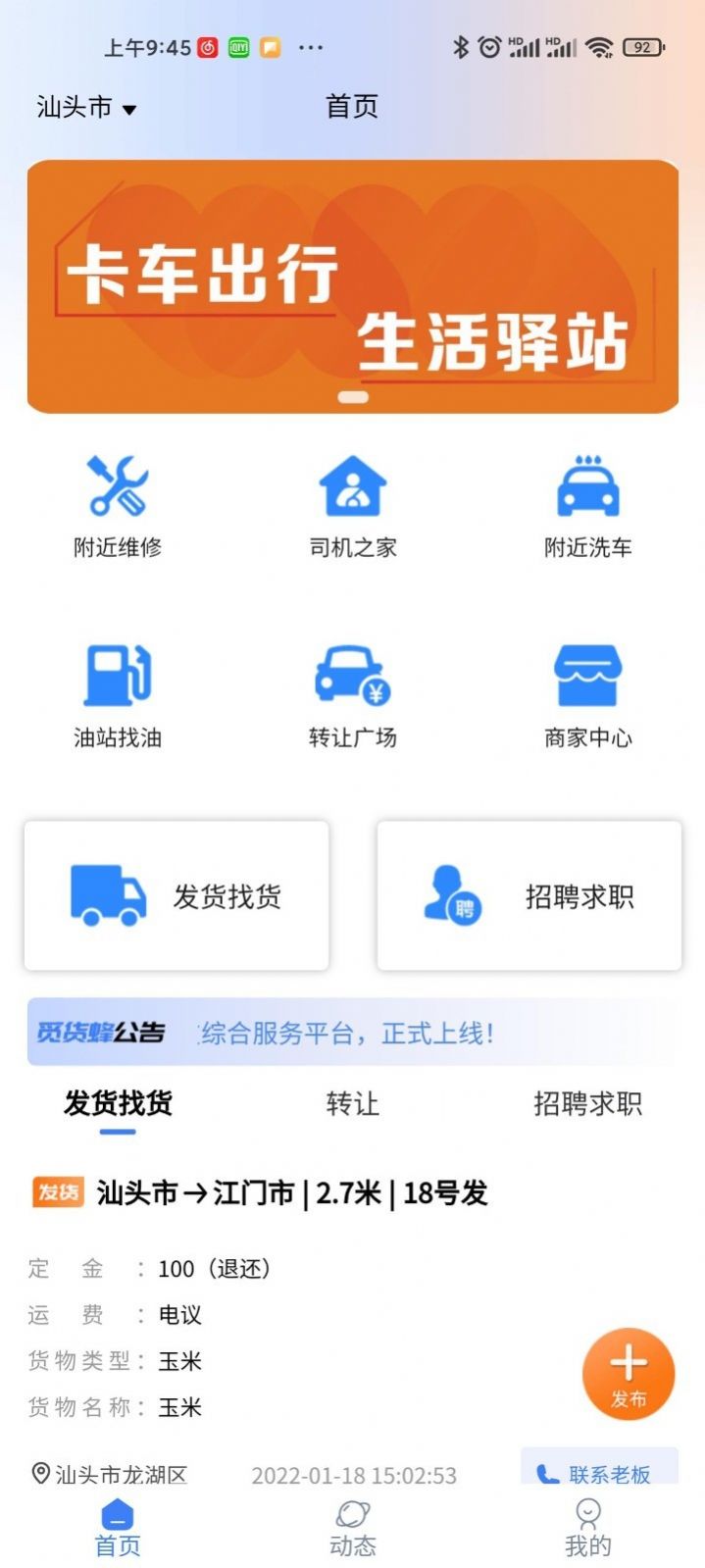Image resolution: width=705 pixels, height=1568 pixels.
Task: Open 商家中心 merchant center
Action: coord(588,696)
